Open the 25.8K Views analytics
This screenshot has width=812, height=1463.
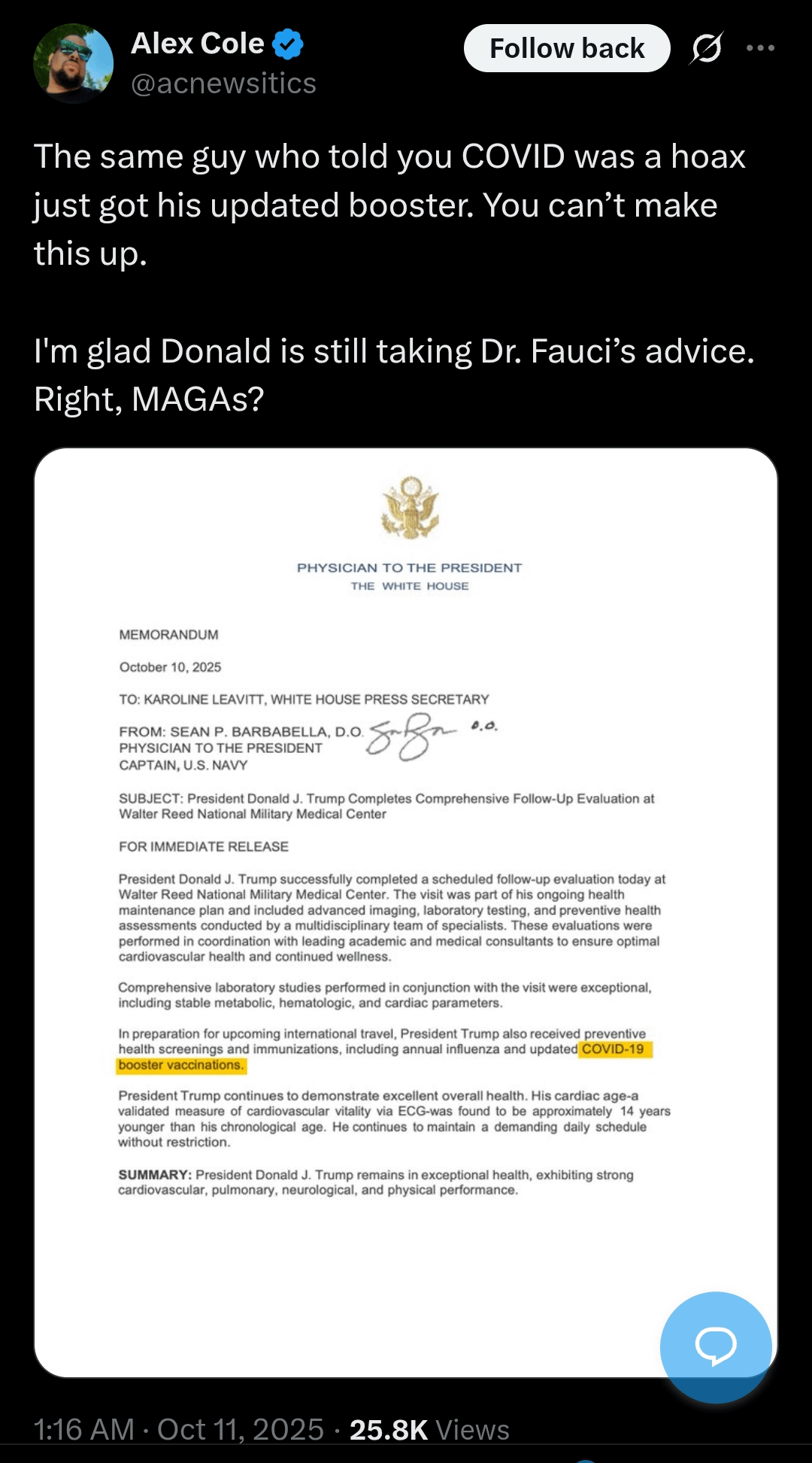pyautogui.click(x=429, y=1429)
